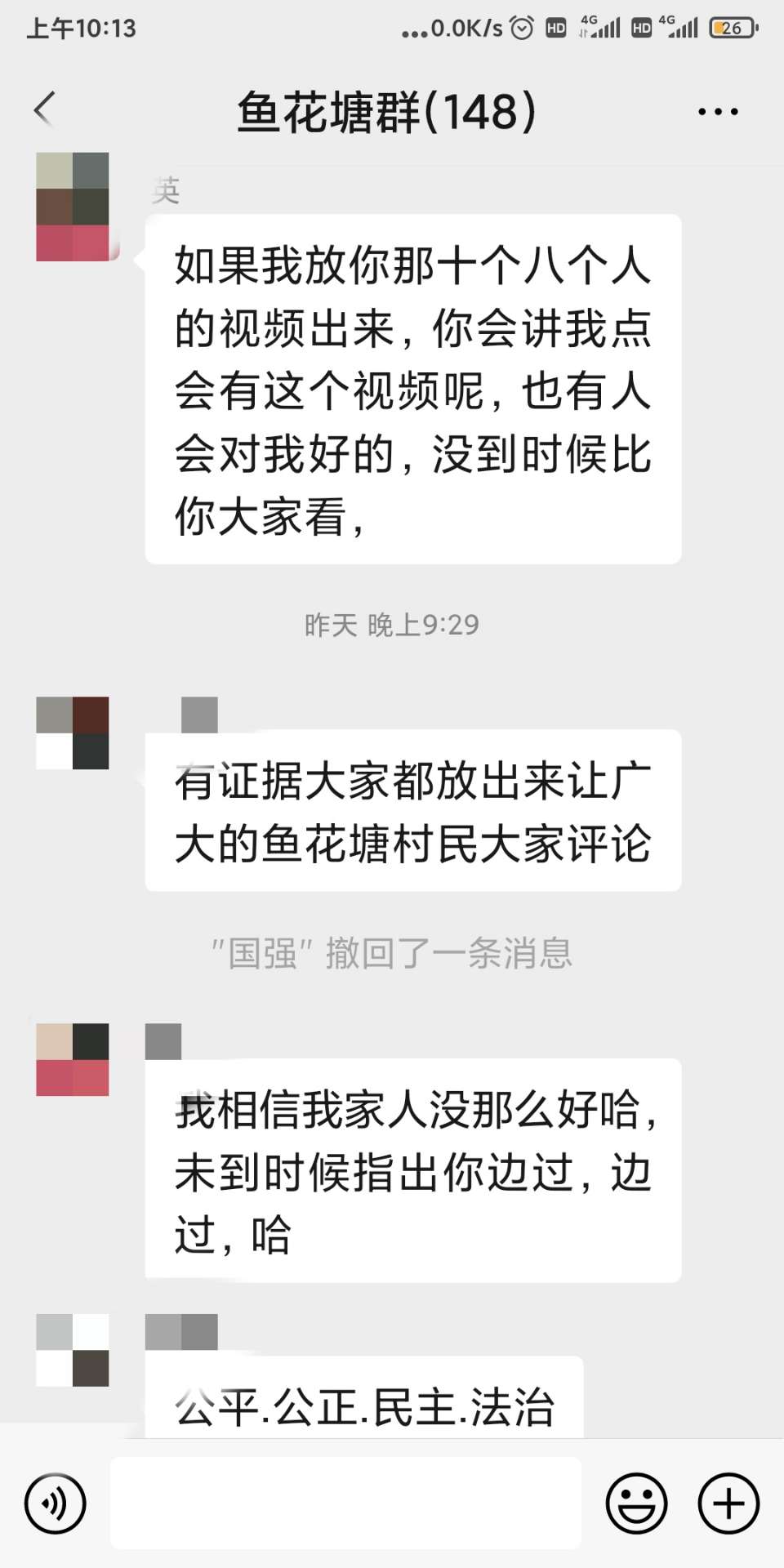Go back from the 鱼花塘群 chat

(x=45, y=109)
